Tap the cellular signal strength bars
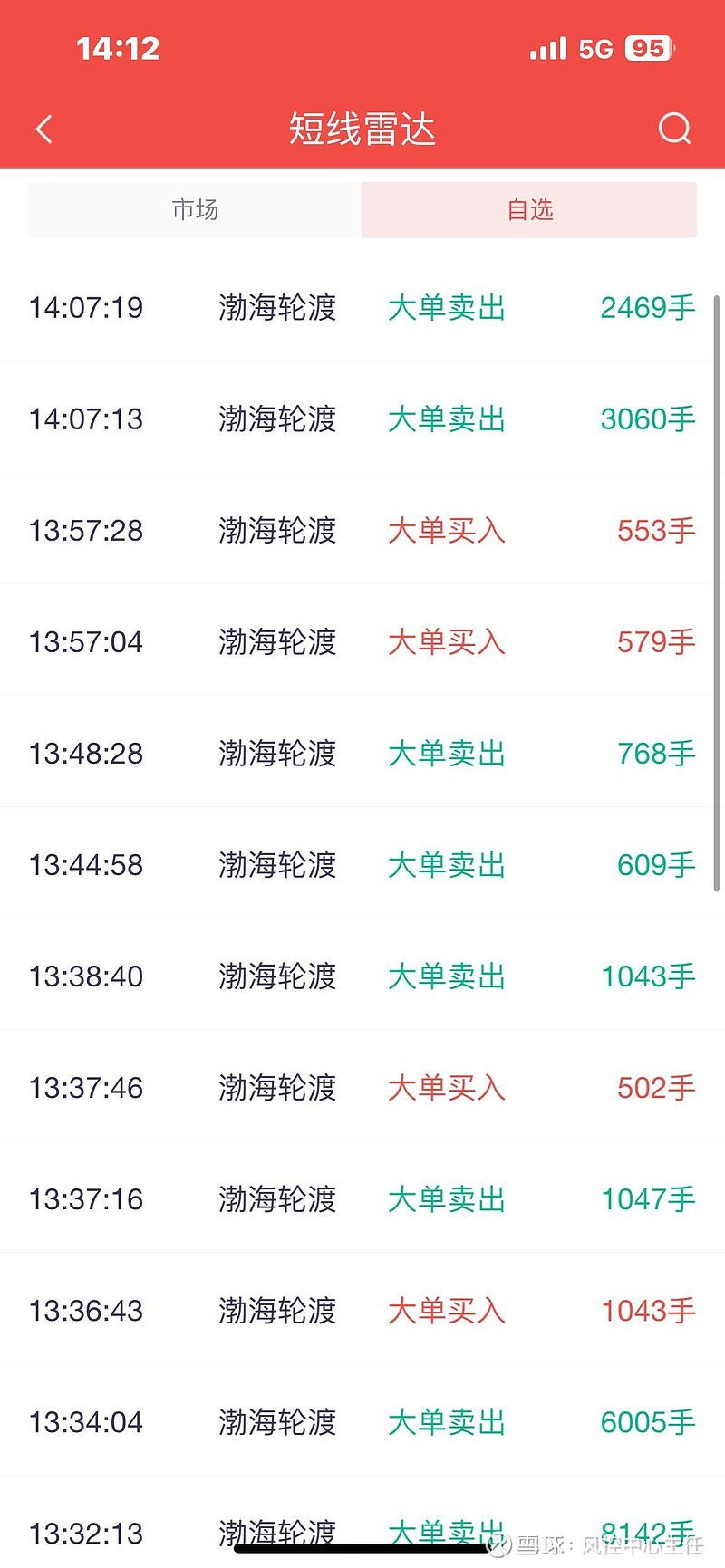Image resolution: width=725 pixels, height=1568 pixels. click(548, 48)
